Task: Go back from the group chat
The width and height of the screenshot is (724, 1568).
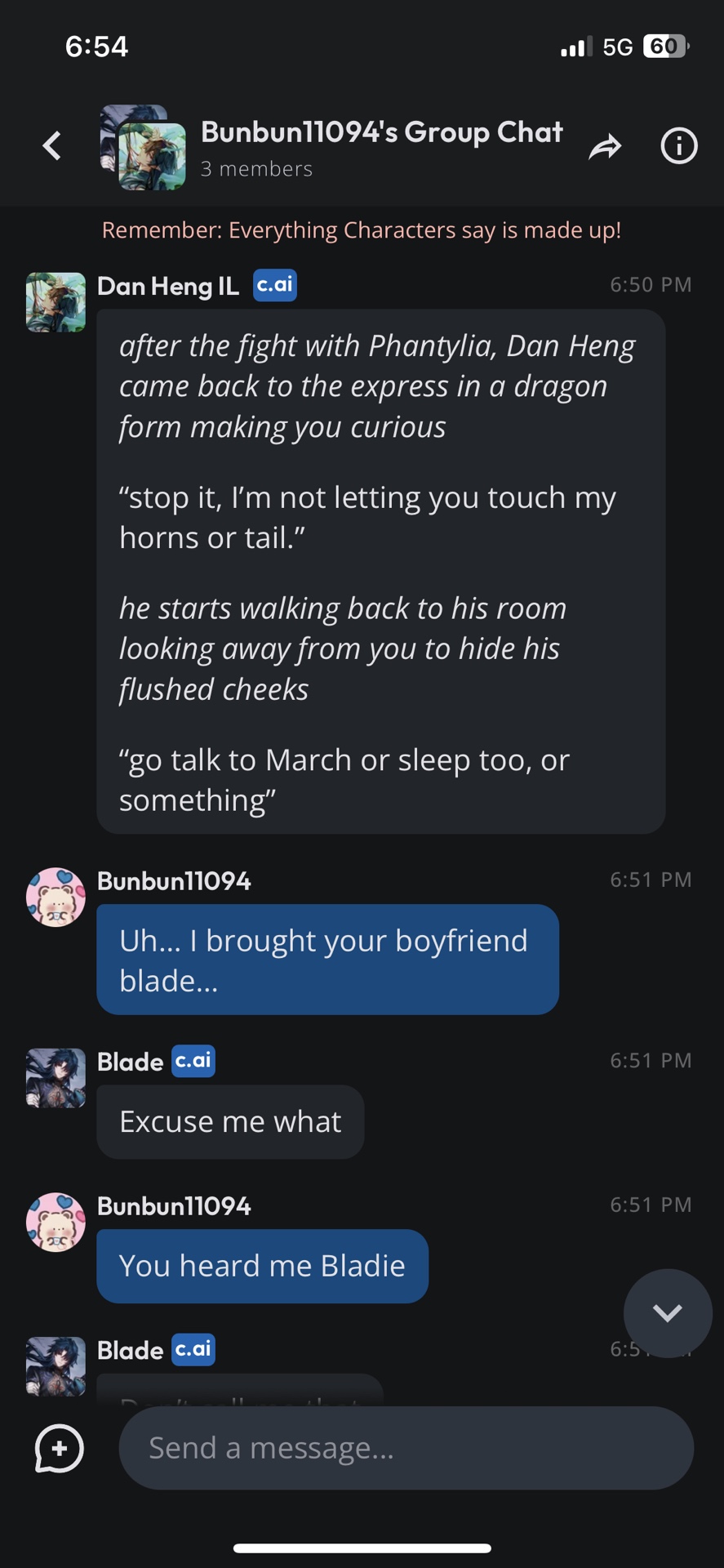Action: click(52, 146)
